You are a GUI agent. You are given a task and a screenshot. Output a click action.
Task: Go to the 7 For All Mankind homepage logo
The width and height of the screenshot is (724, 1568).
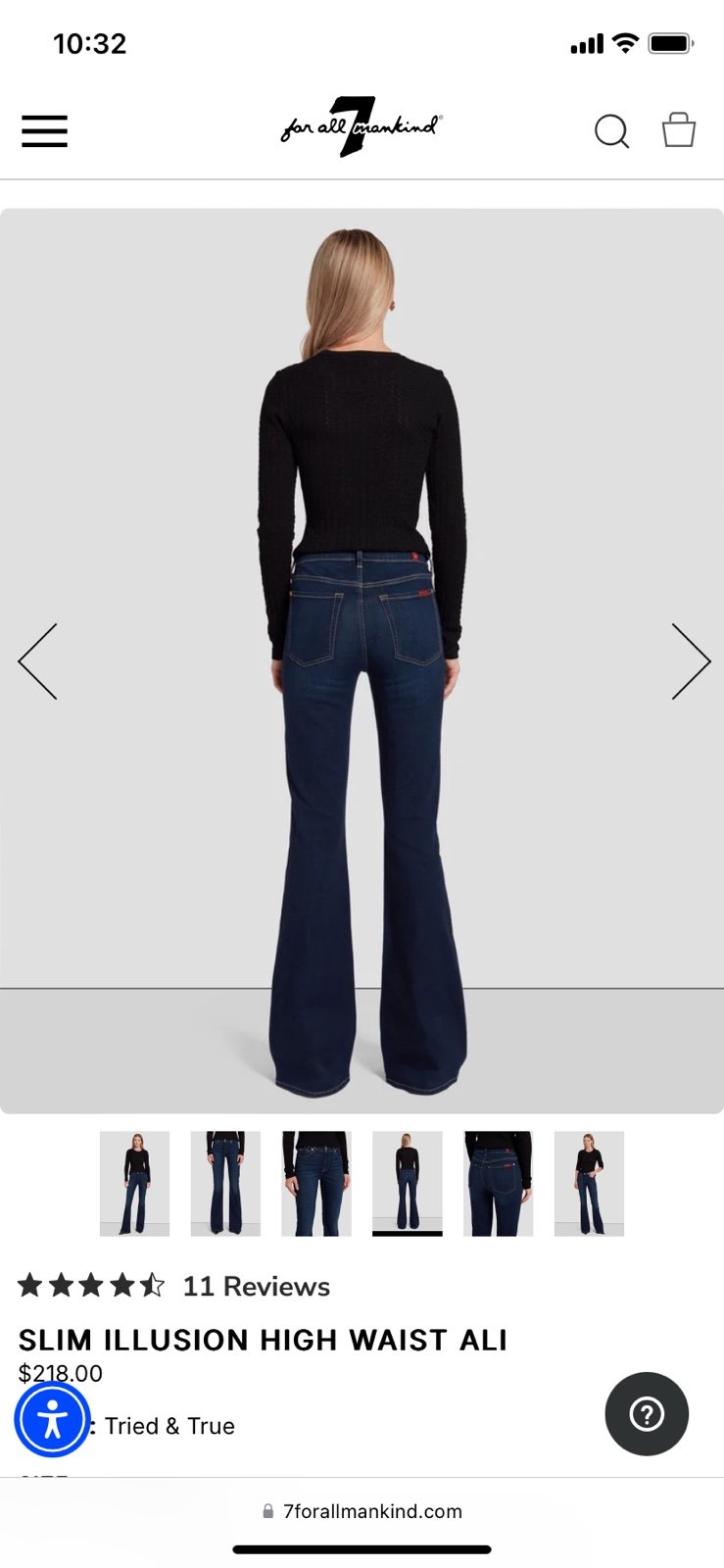pyautogui.click(x=362, y=127)
